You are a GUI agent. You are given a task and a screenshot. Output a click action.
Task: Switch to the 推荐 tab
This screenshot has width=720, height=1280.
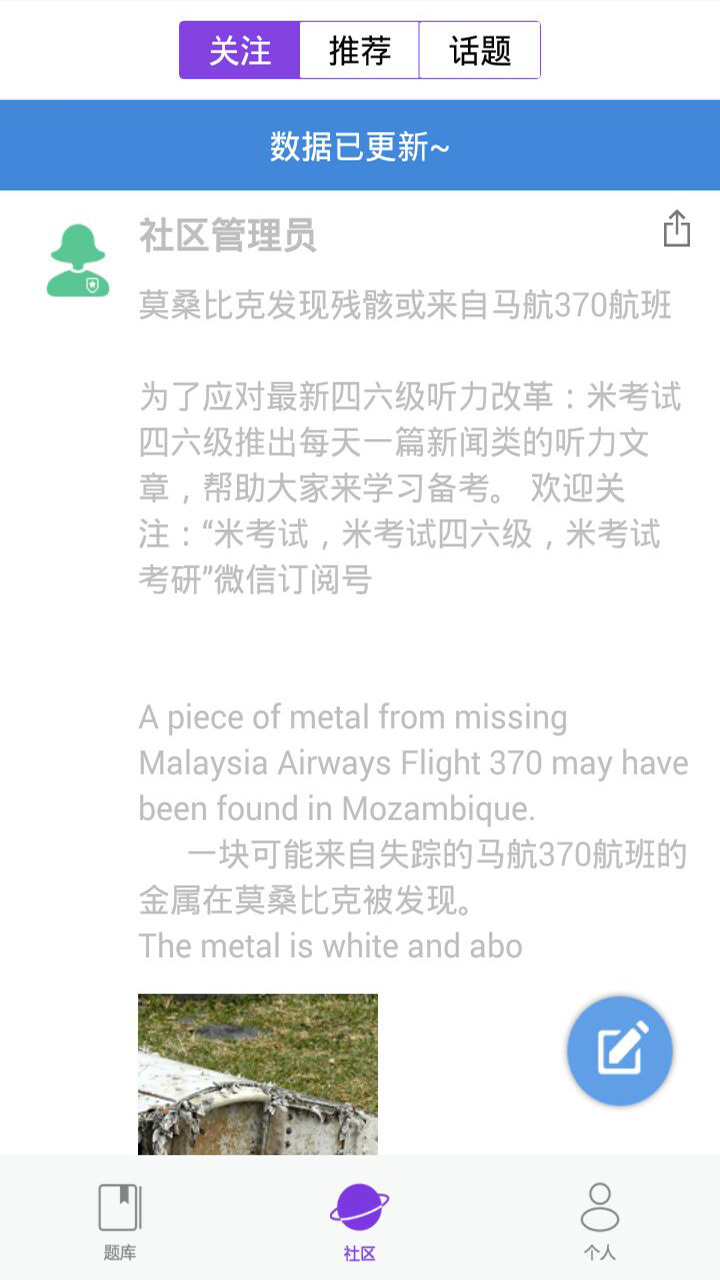coord(360,50)
